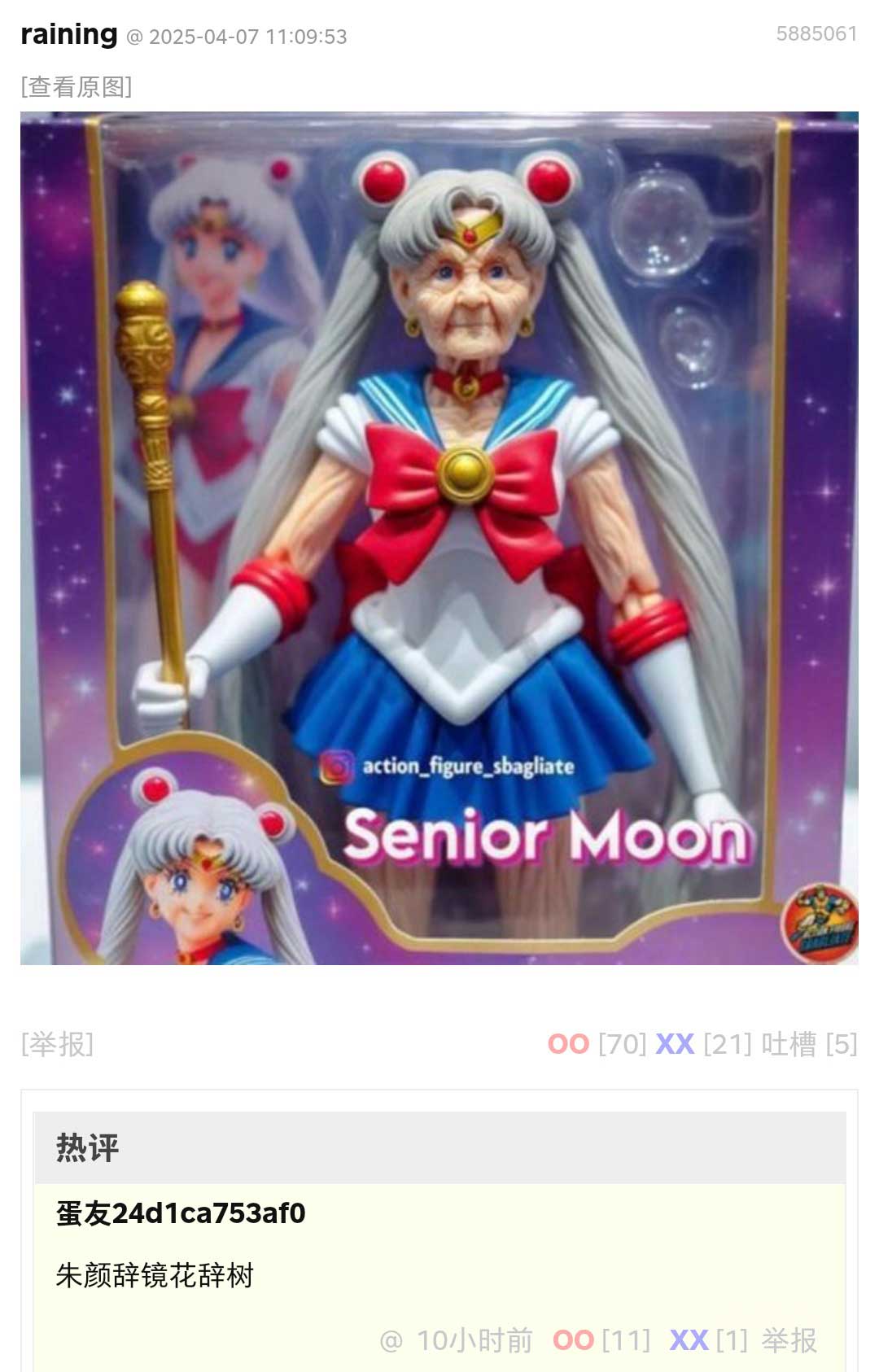The width and height of the screenshot is (879, 1372).
Task: Reply to hot comment via @ symbol
Action: pyautogui.click(x=391, y=1339)
